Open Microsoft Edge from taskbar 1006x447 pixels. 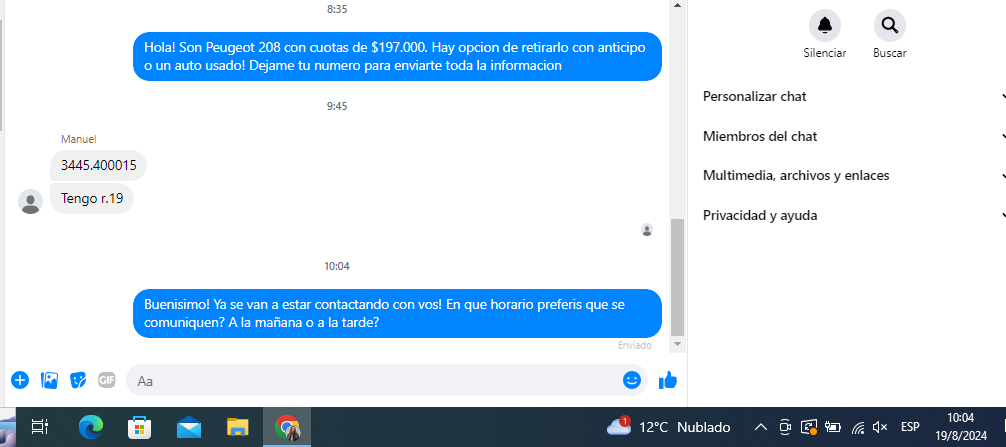coord(91,427)
